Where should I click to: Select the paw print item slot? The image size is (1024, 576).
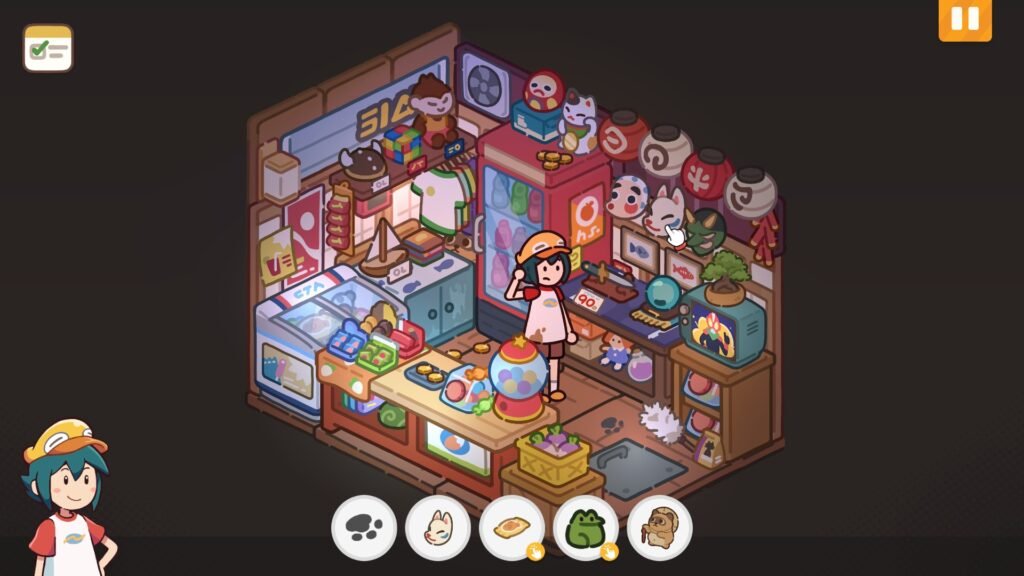click(364, 528)
